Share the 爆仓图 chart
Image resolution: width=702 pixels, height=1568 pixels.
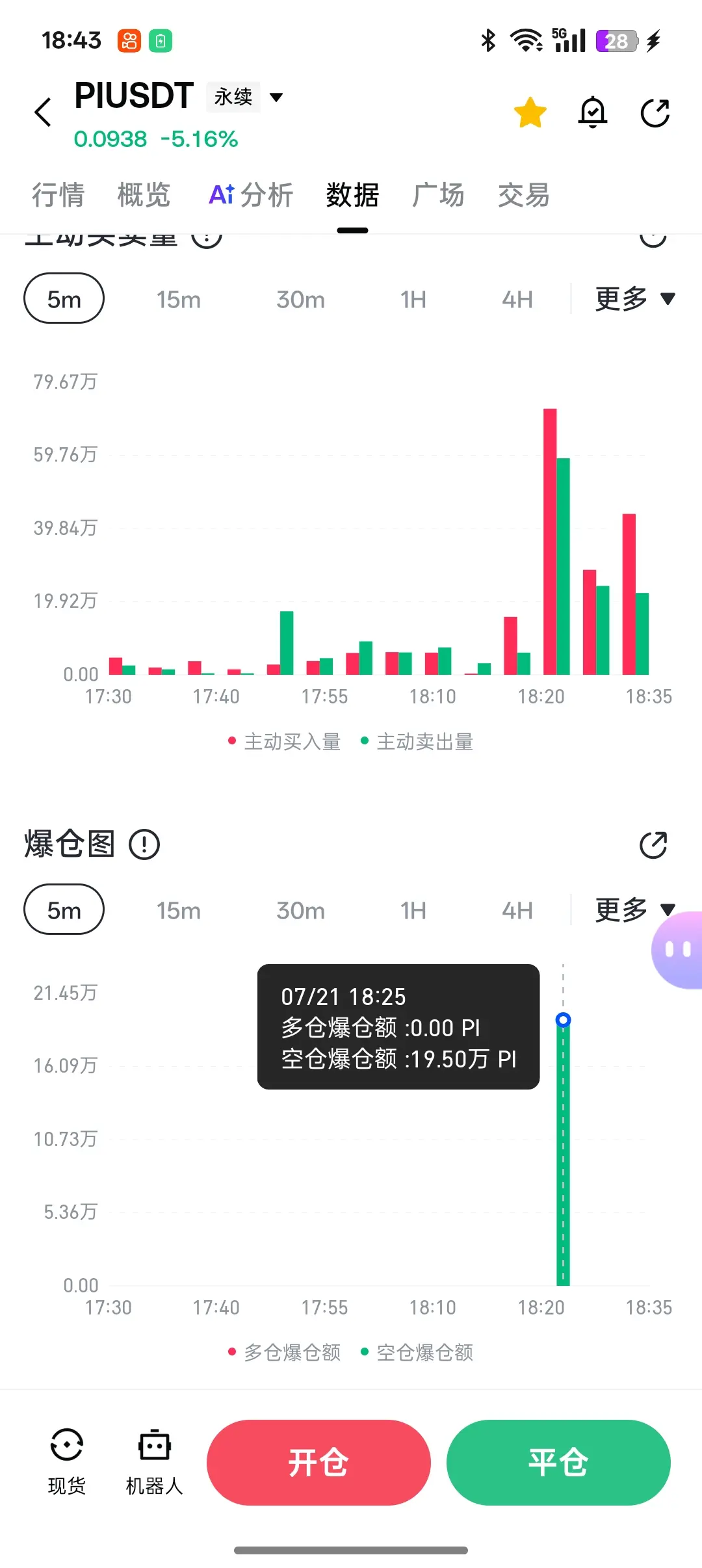pos(653,845)
